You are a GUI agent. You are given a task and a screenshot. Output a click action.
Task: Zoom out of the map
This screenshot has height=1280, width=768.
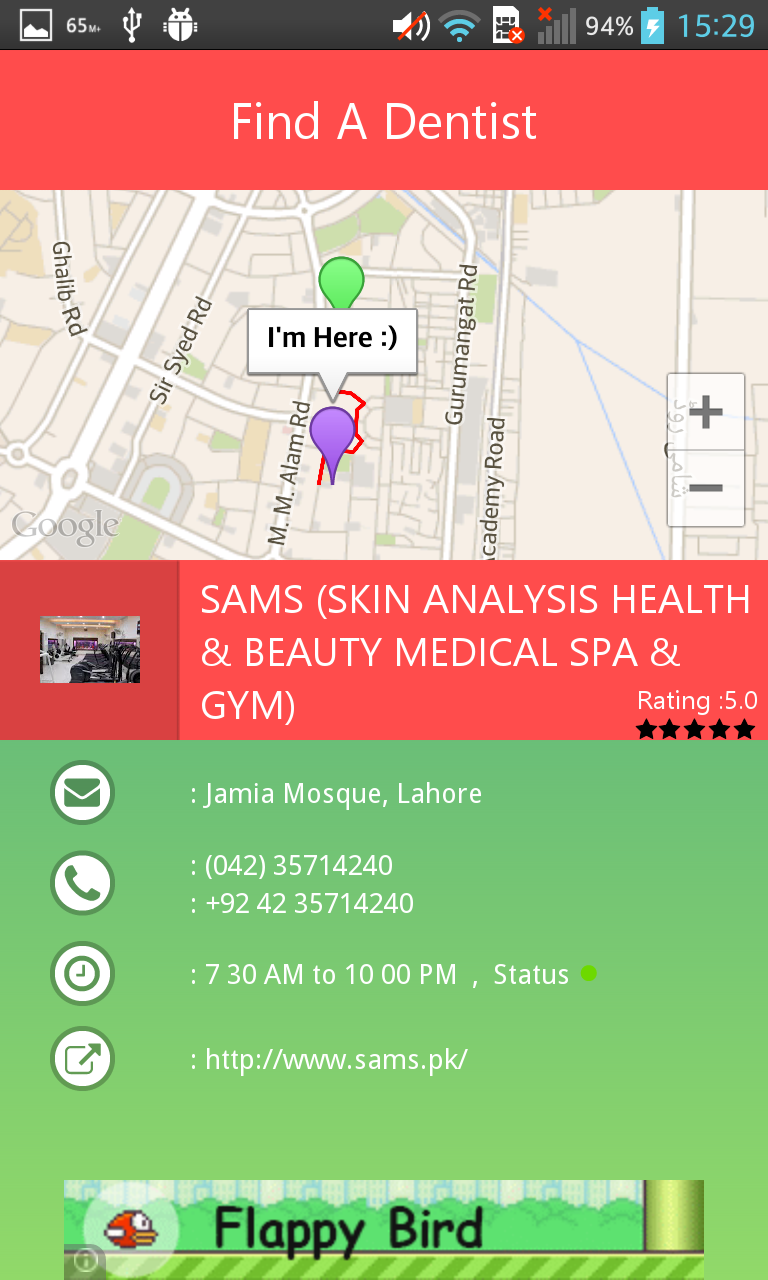point(706,488)
